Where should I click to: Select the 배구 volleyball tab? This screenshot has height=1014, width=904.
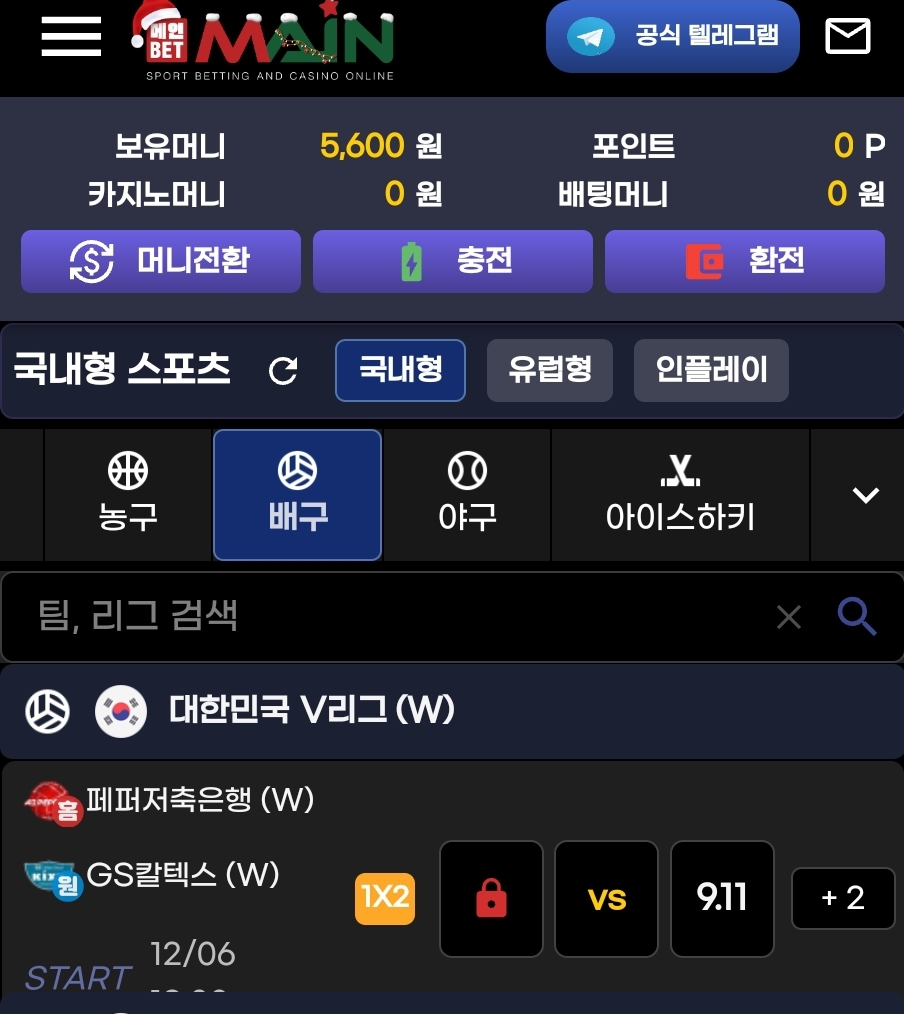tap(298, 495)
